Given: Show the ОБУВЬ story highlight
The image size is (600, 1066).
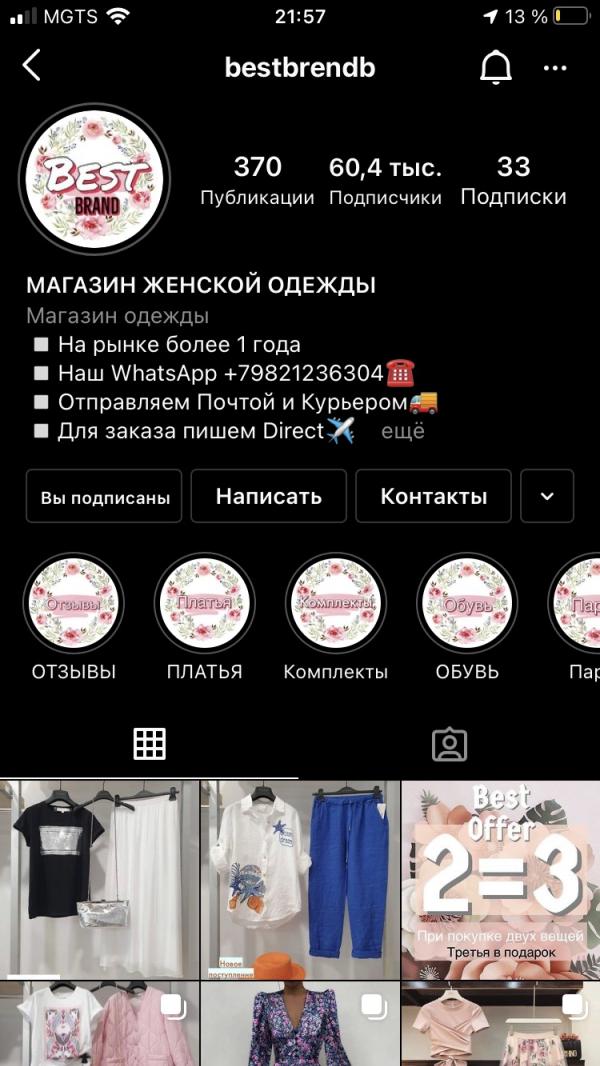Looking at the screenshot, I should (467, 604).
